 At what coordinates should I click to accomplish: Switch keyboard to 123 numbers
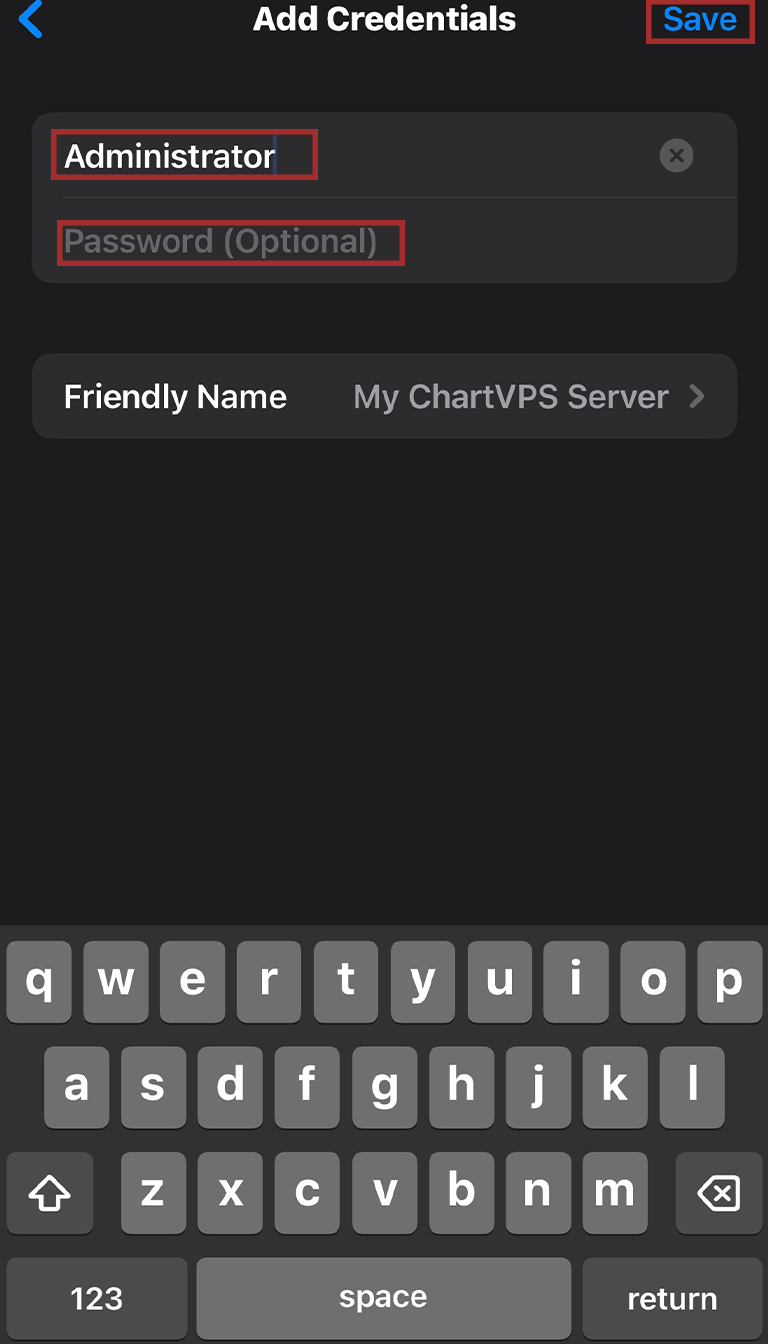pos(97,1298)
